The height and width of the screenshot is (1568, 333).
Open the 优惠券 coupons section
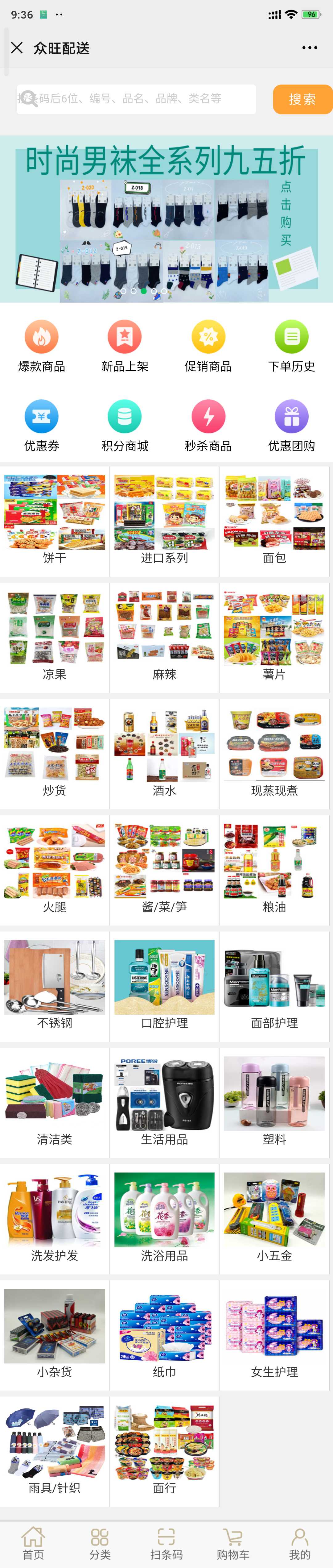[41, 426]
